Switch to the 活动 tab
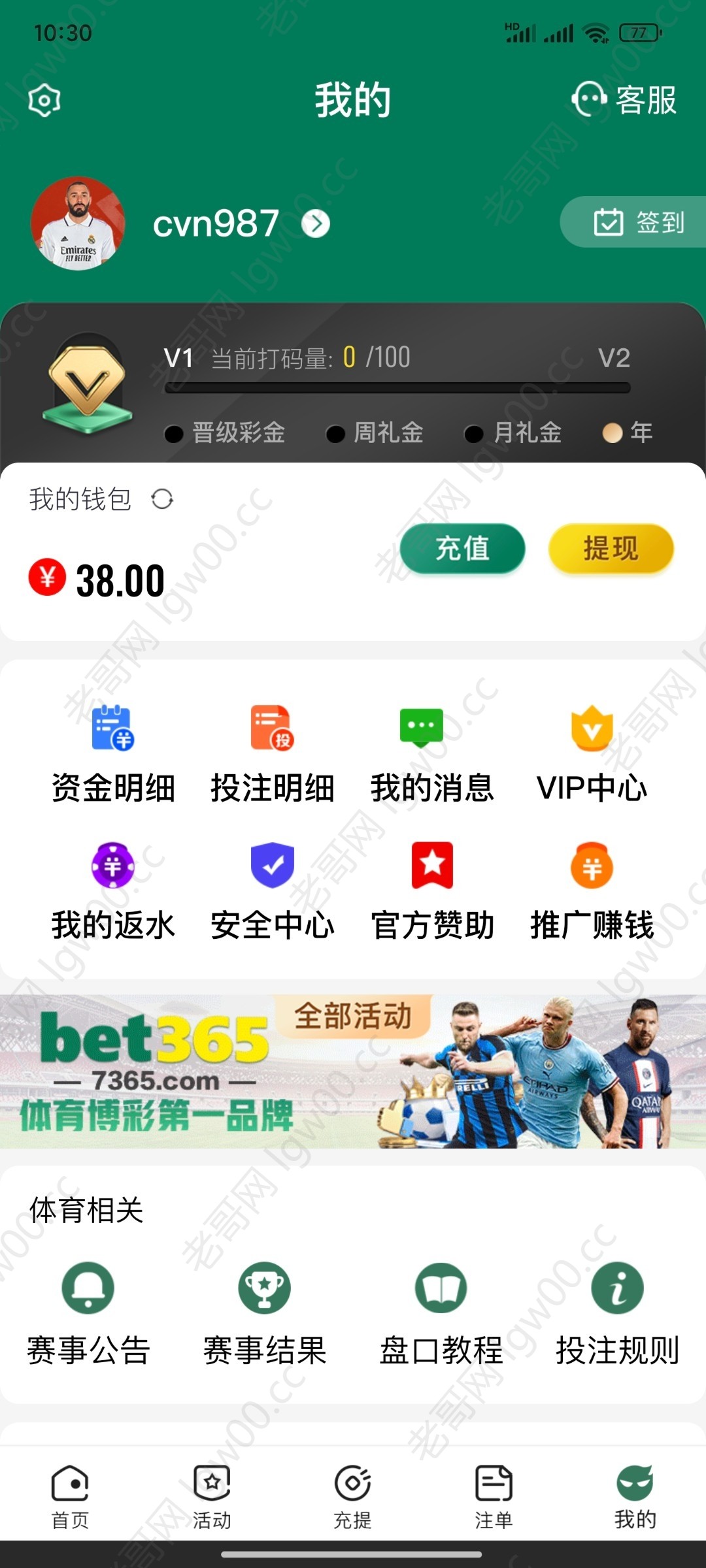 coord(212,1496)
